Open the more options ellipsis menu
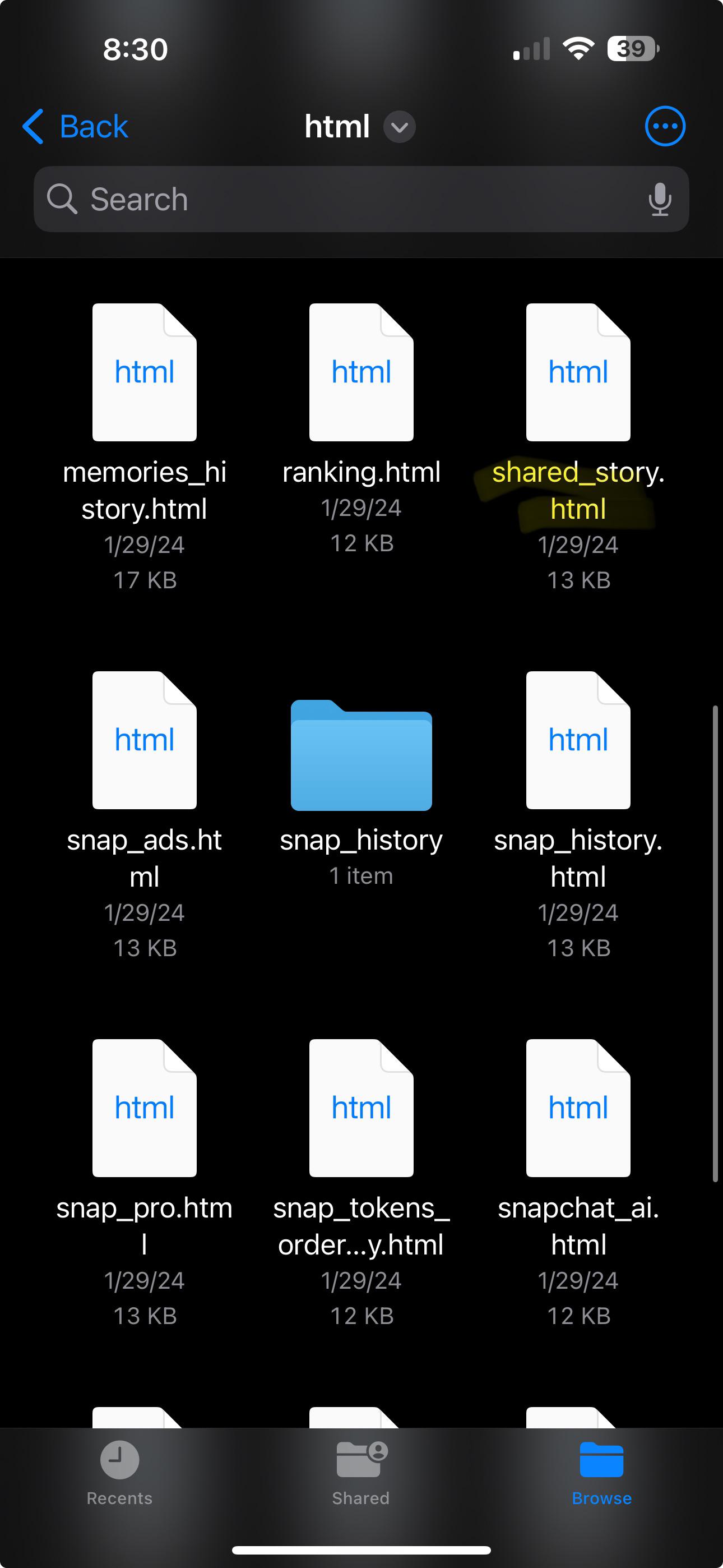Viewport: 723px width, 1568px height. (x=665, y=127)
